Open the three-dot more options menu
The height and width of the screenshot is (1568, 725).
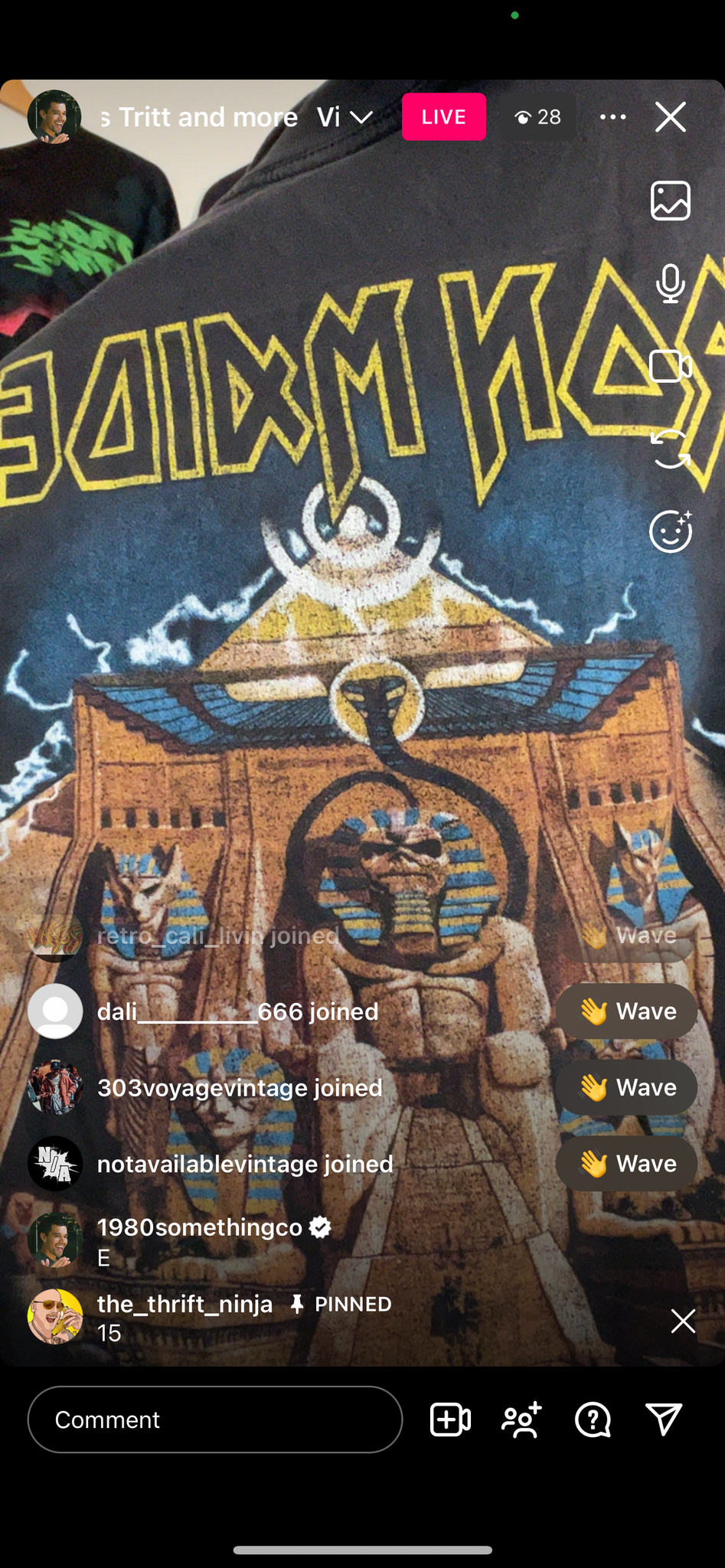pos(612,117)
